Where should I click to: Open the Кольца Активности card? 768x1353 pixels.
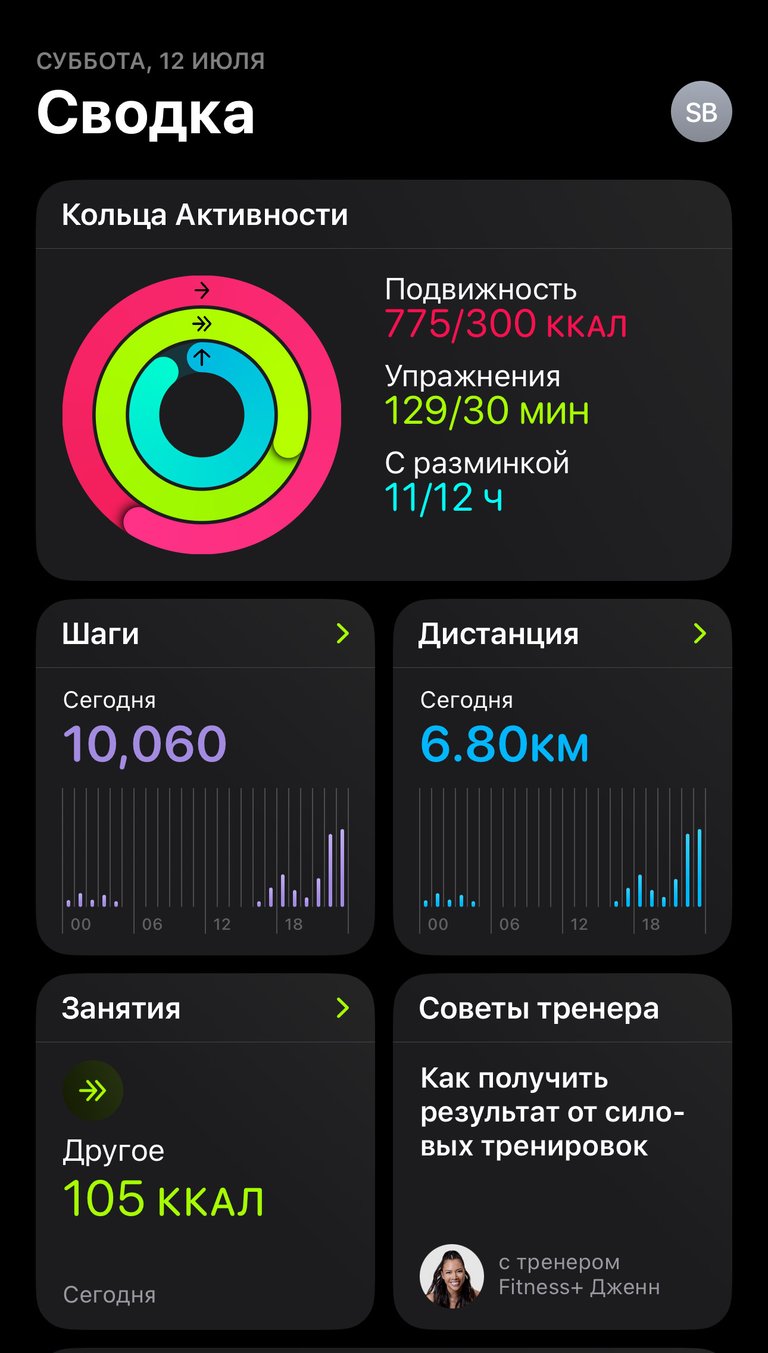(x=384, y=380)
